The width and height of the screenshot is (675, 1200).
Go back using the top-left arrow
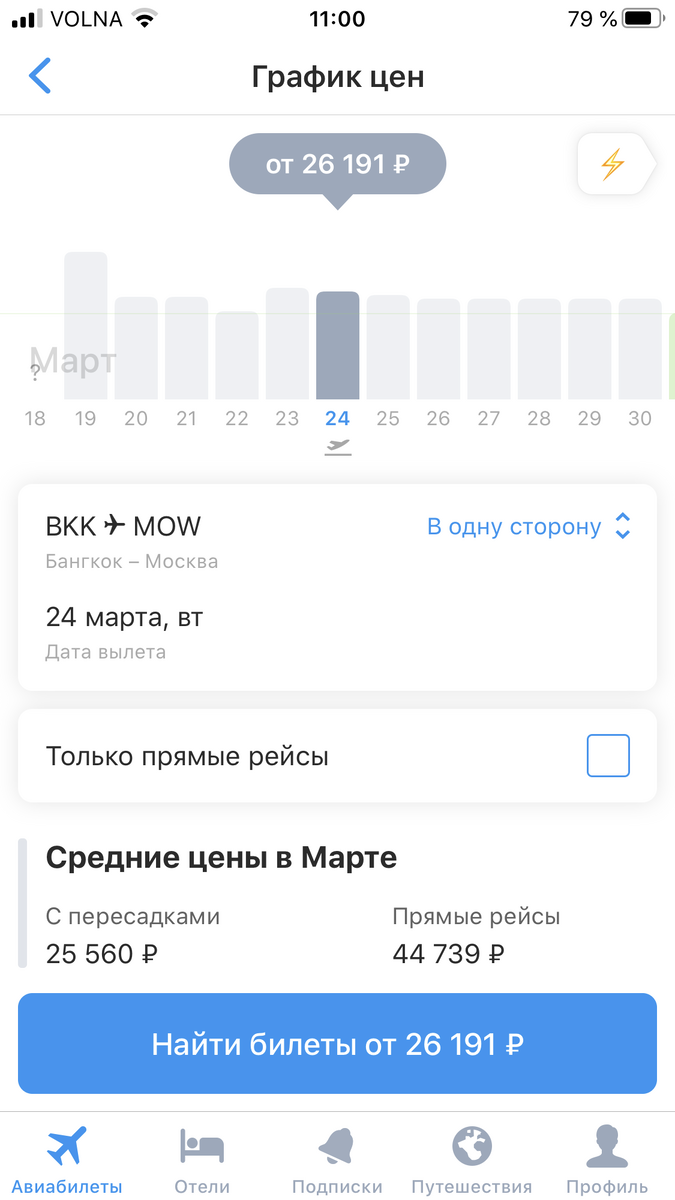pyautogui.click(x=40, y=76)
